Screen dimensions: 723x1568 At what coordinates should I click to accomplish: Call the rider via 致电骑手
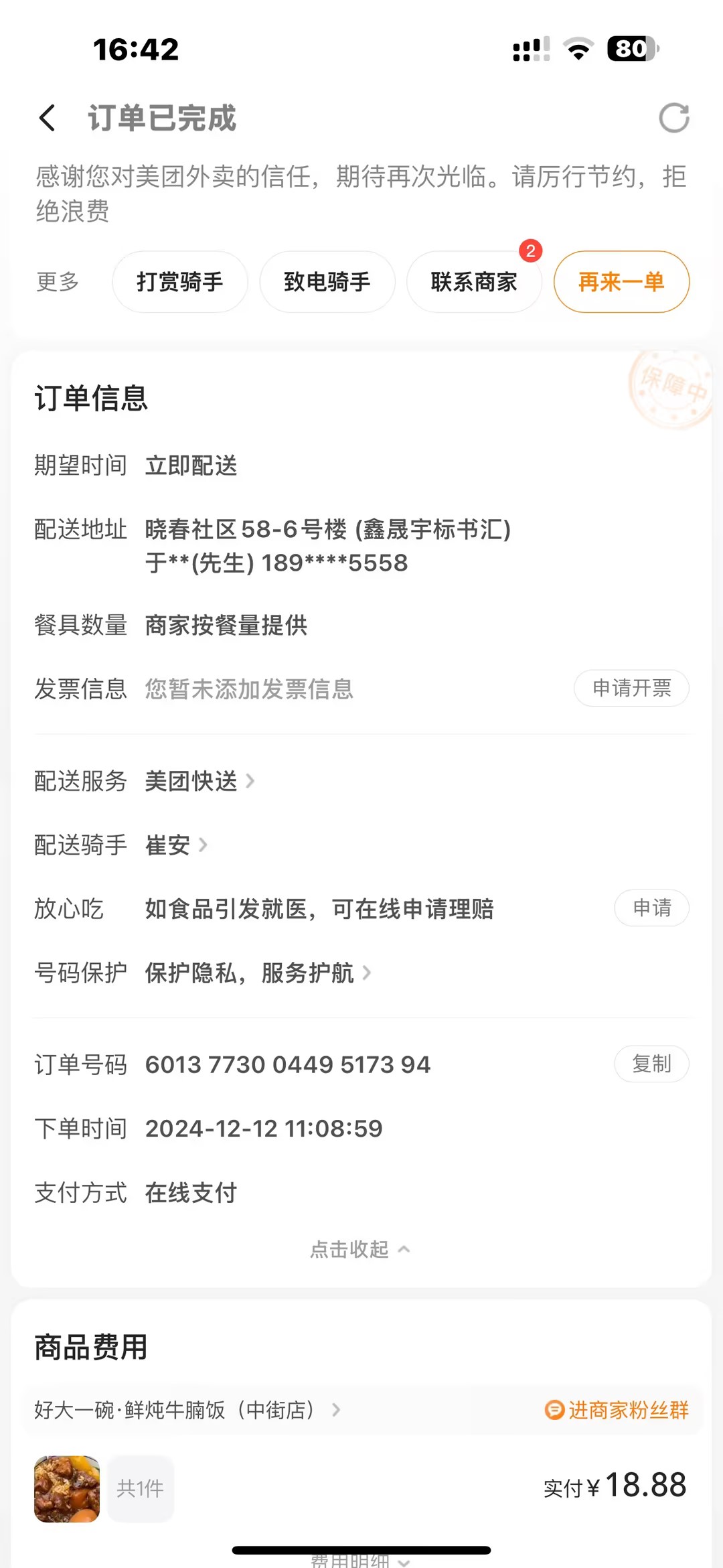tap(327, 282)
